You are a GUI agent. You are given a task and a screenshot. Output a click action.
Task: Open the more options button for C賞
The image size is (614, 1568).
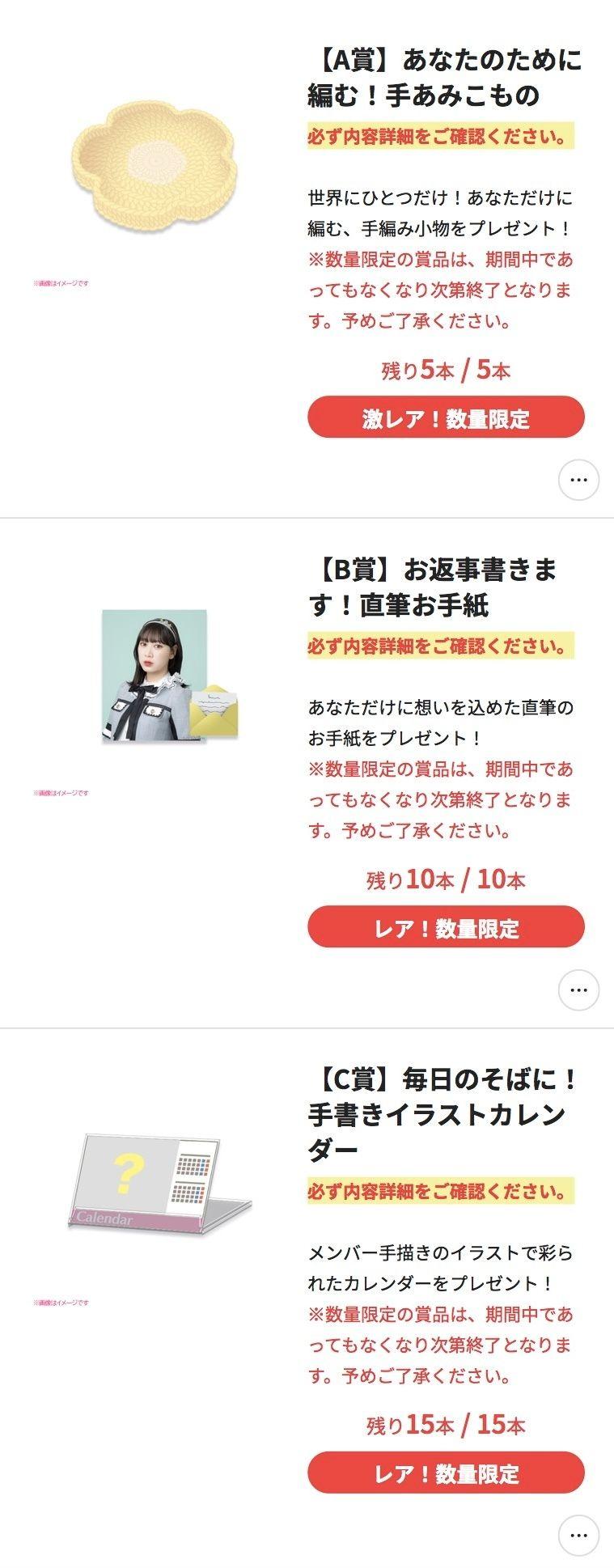[x=578, y=1535]
